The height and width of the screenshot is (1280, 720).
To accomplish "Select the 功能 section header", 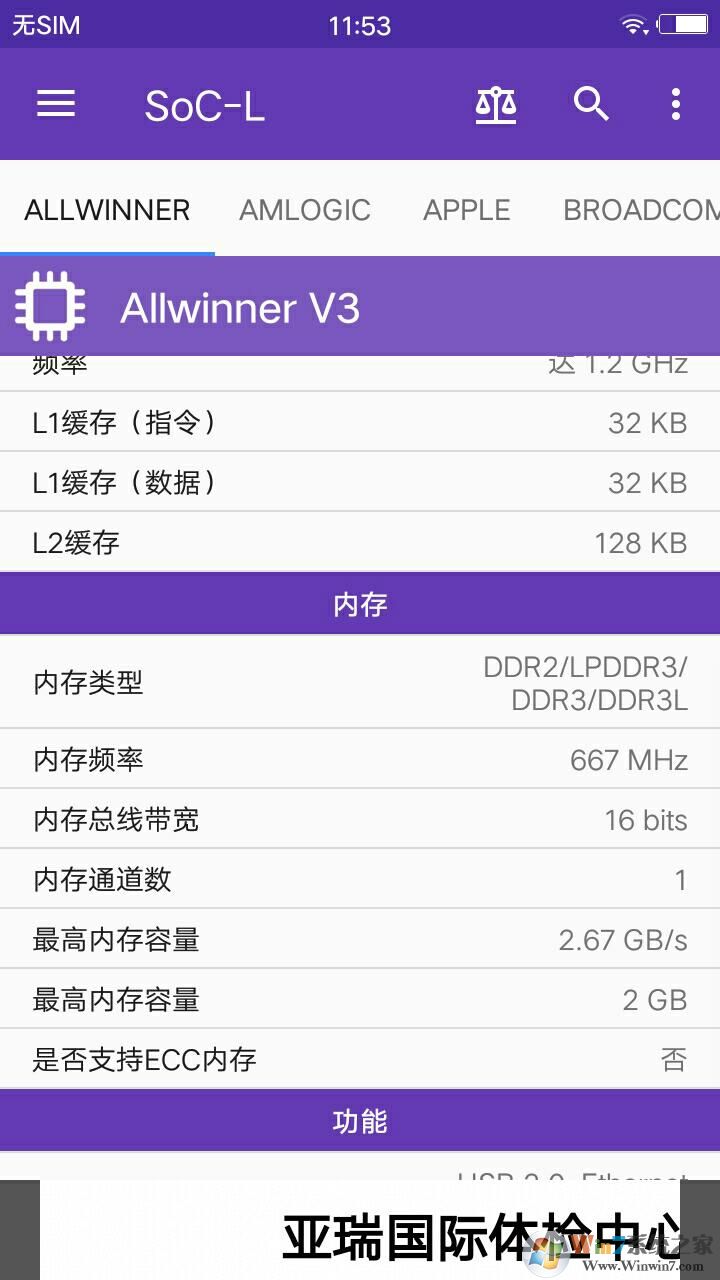I will pos(360,1119).
